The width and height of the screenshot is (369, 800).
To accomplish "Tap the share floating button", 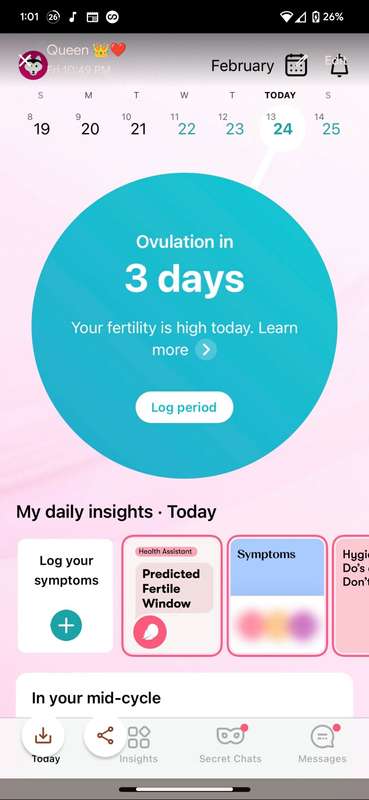I will pos(105,735).
